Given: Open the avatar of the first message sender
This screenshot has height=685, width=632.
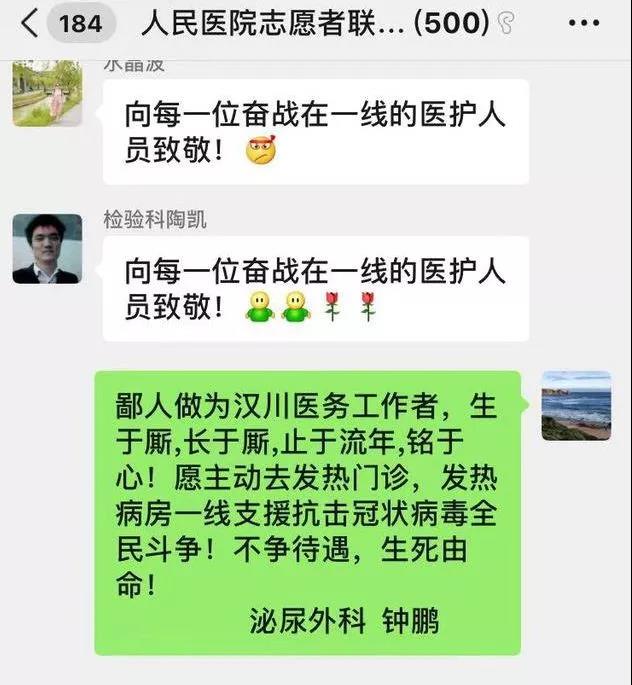Looking at the screenshot, I should [x=47, y=93].
